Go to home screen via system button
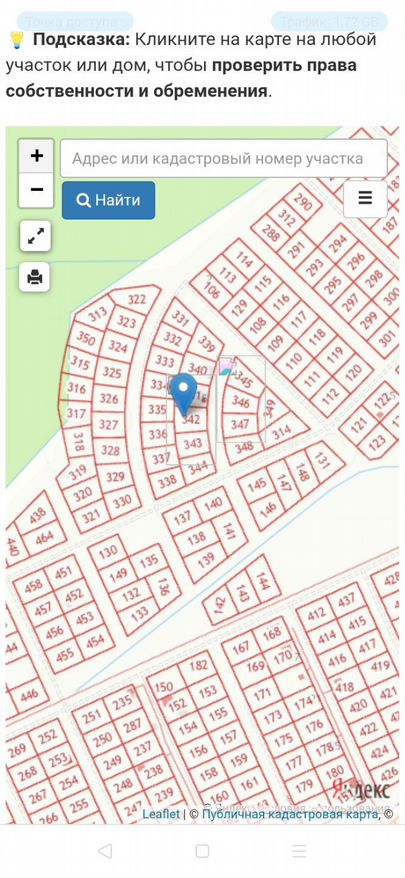 [202, 851]
